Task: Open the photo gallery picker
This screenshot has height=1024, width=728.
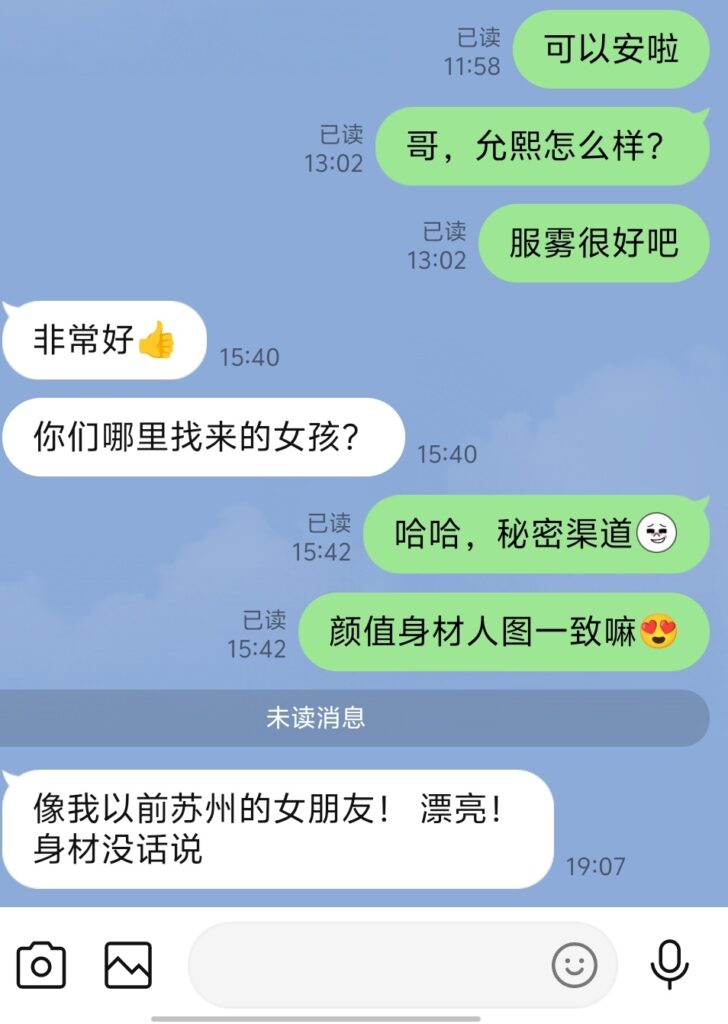Action: tap(128, 965)
